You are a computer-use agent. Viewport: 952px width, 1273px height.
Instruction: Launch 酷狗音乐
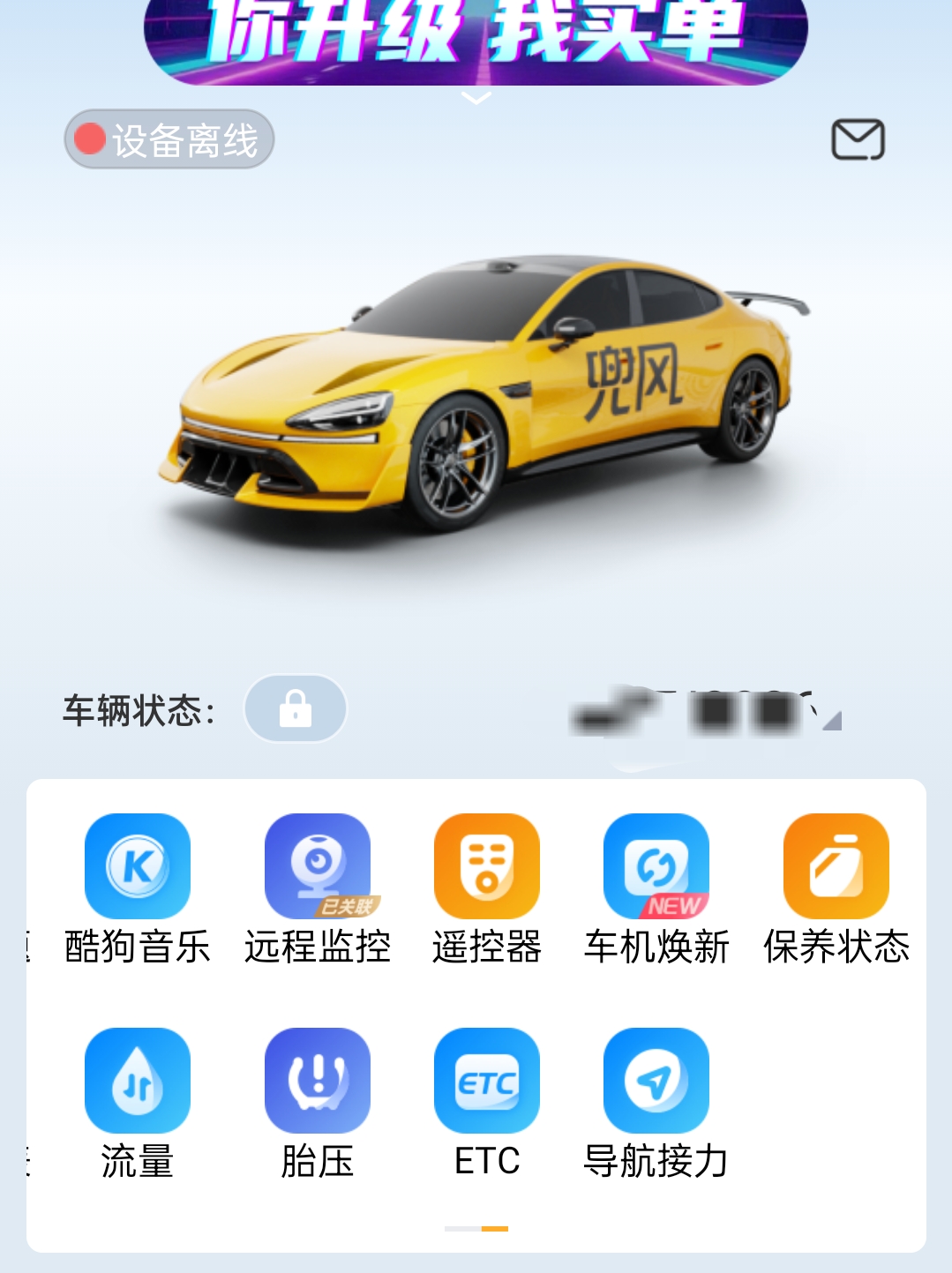pos(138,866)
